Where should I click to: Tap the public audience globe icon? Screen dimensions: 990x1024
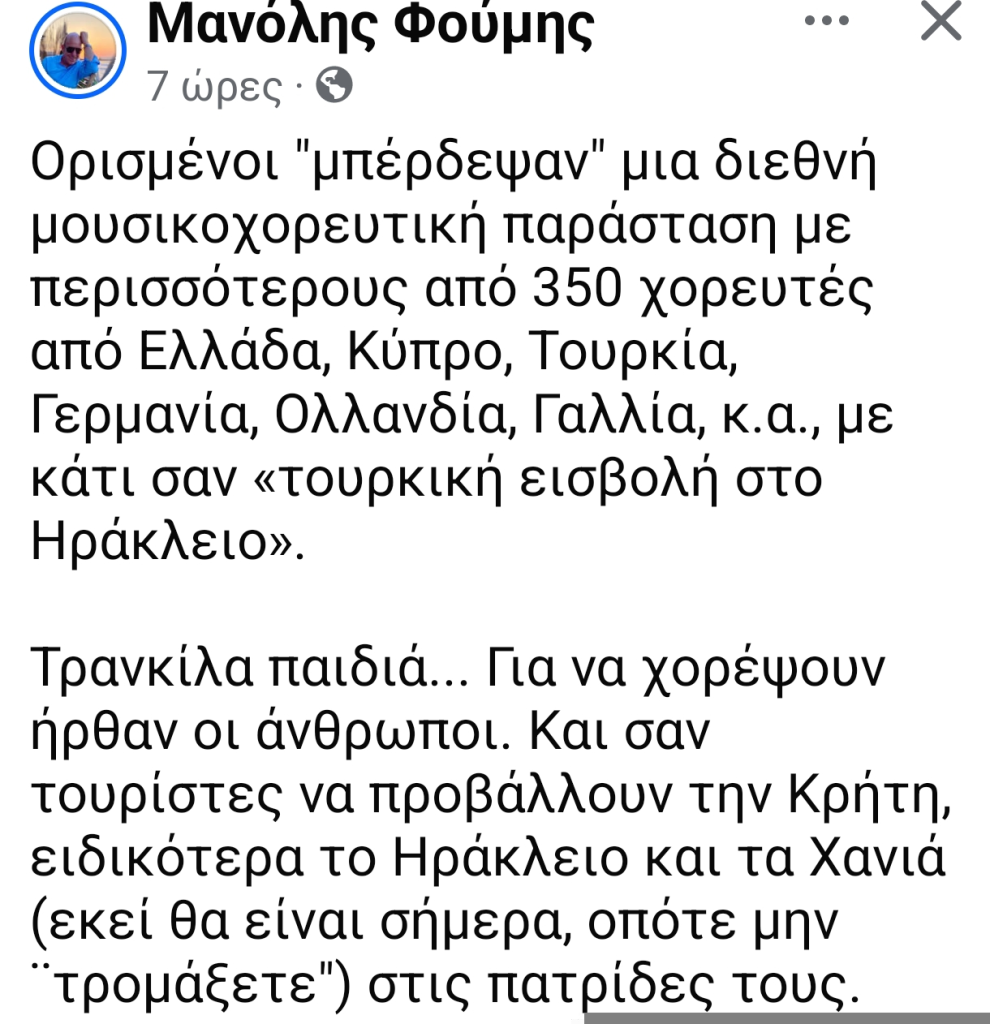334,86
